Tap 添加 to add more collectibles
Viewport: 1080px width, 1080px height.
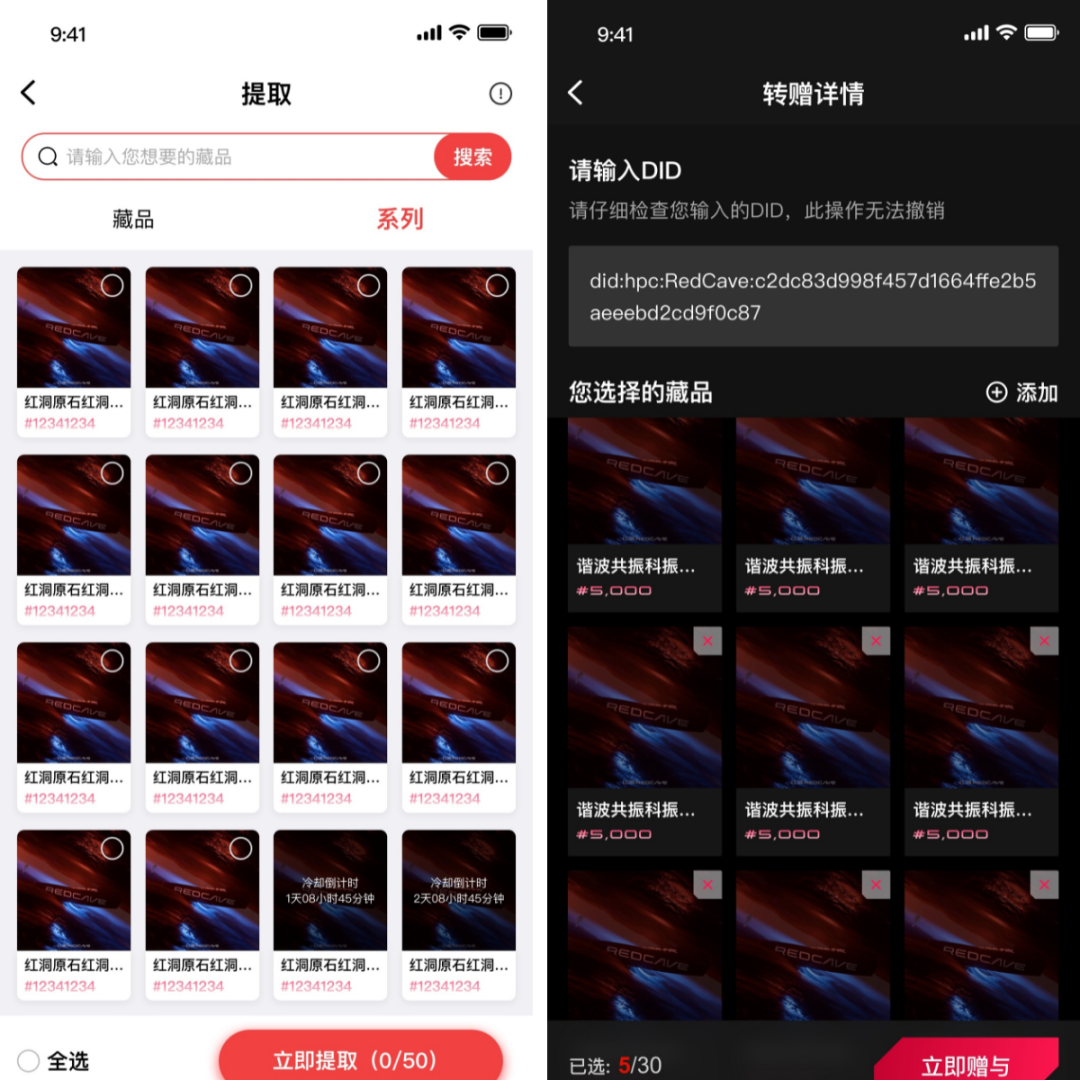(1021, 393)
